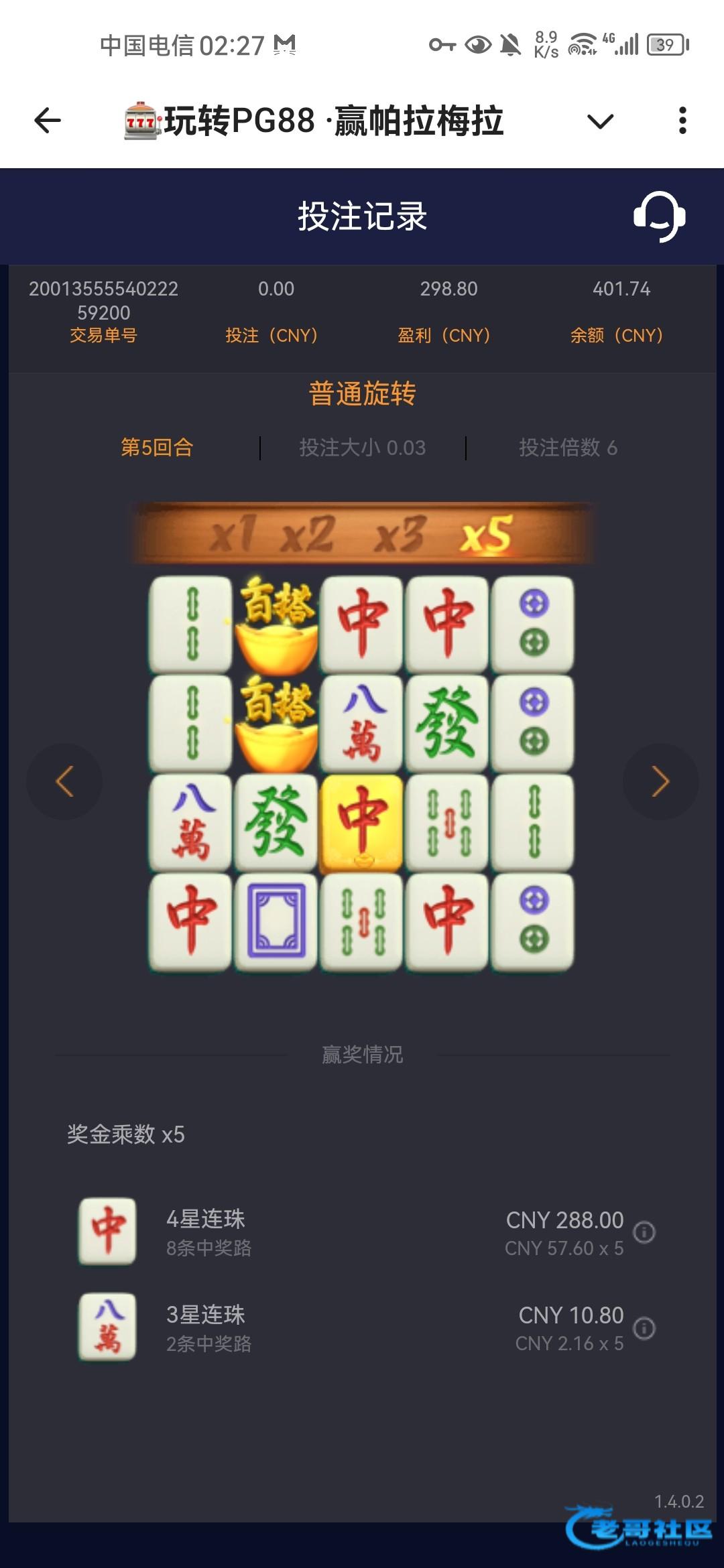Go back using the top-left arrow

[x=48, y=121]
